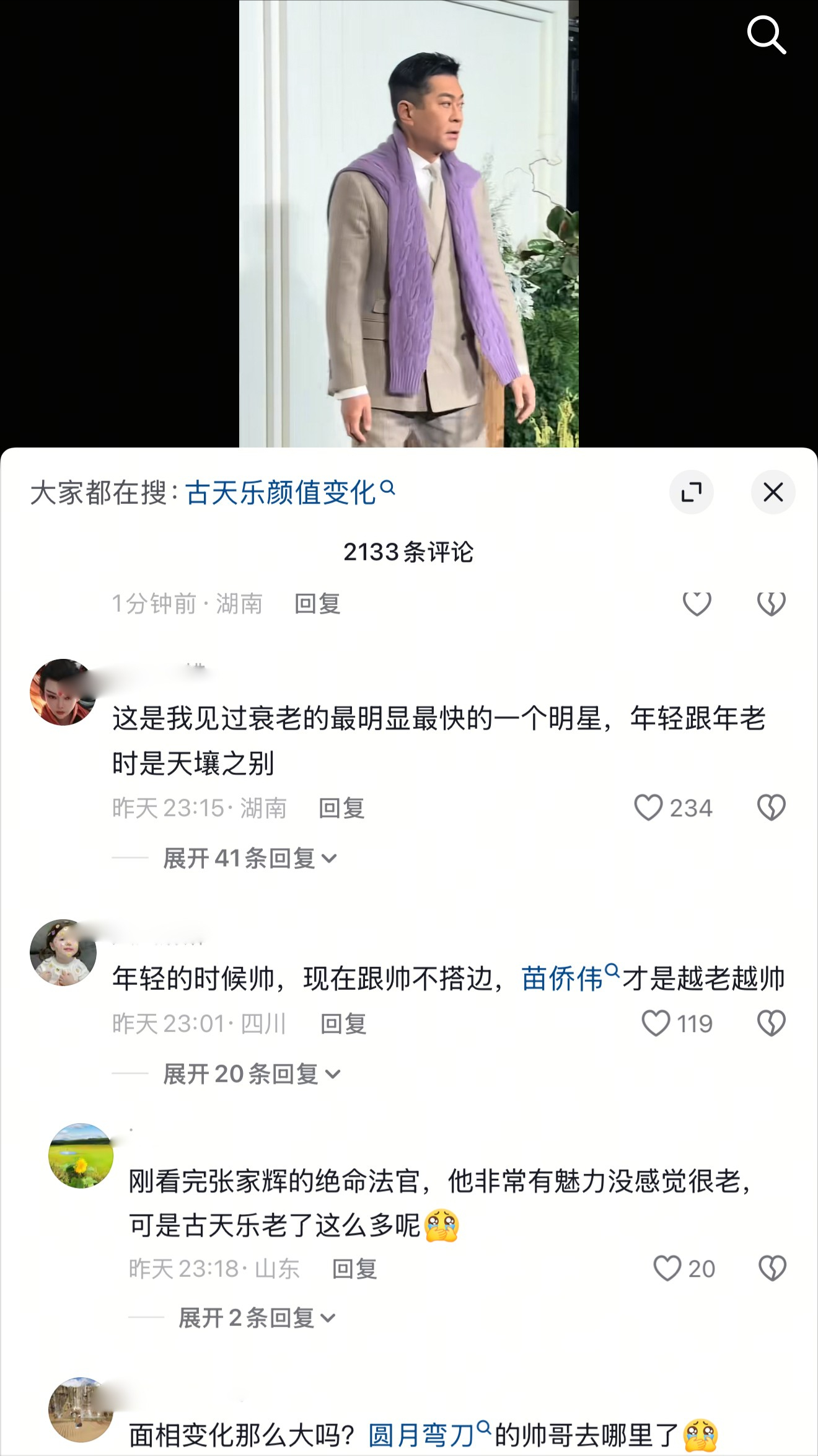Like the comment with 234 likes
Screen dimensions: 818x1456
[649, 808]
